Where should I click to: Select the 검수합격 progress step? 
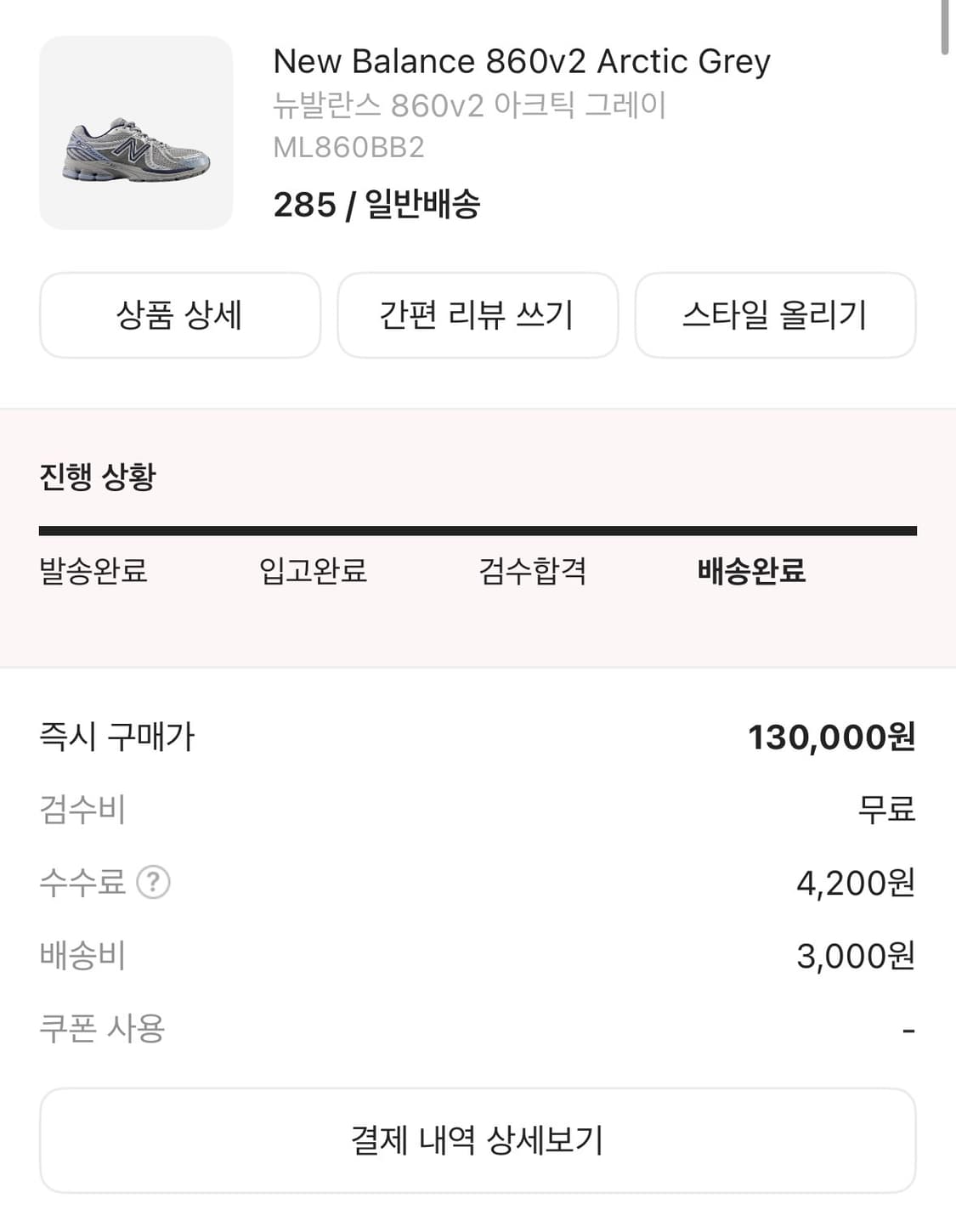(534, 572)
